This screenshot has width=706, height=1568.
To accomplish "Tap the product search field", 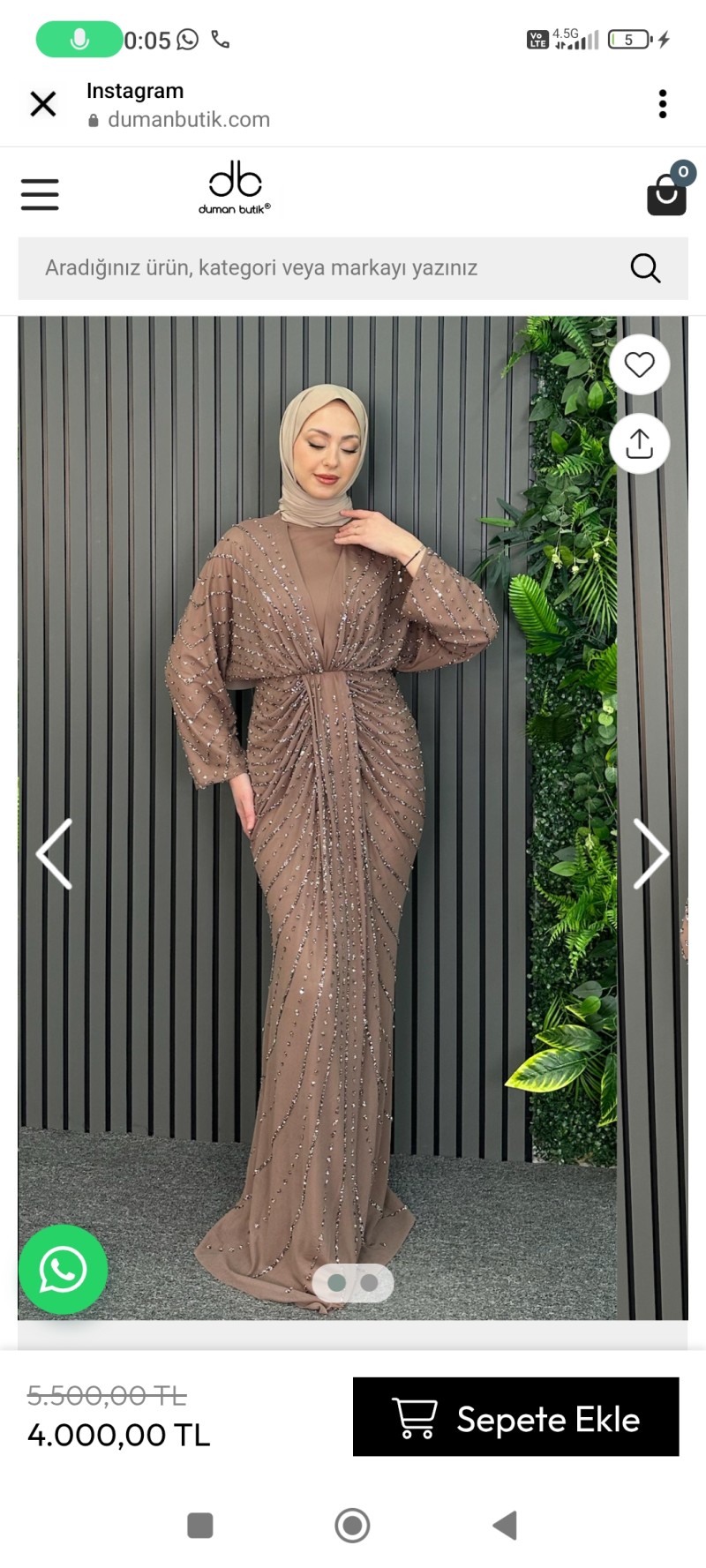I will click(x=327, y=267).
